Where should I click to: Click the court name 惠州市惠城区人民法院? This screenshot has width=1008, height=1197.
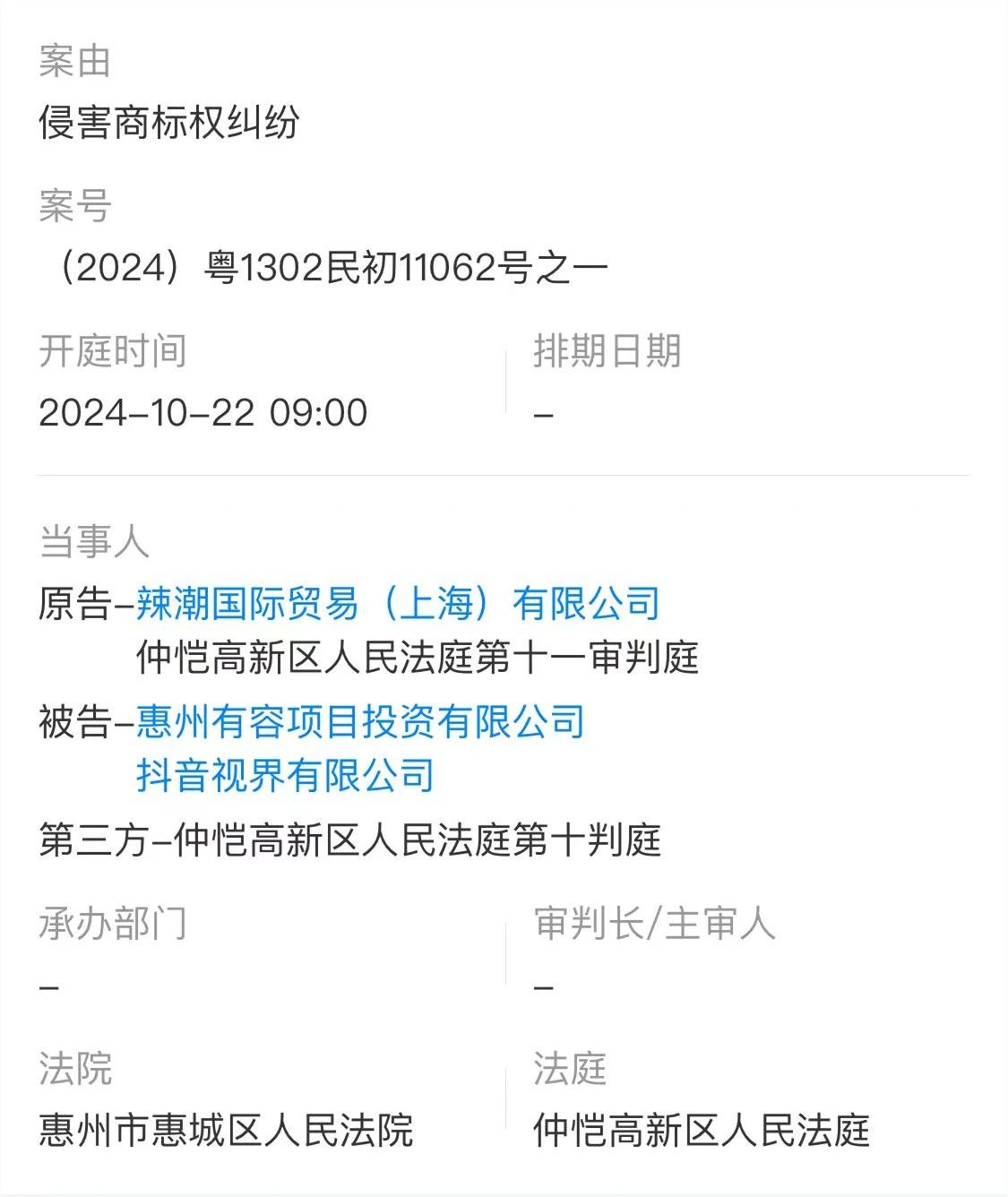[227, 1132]
